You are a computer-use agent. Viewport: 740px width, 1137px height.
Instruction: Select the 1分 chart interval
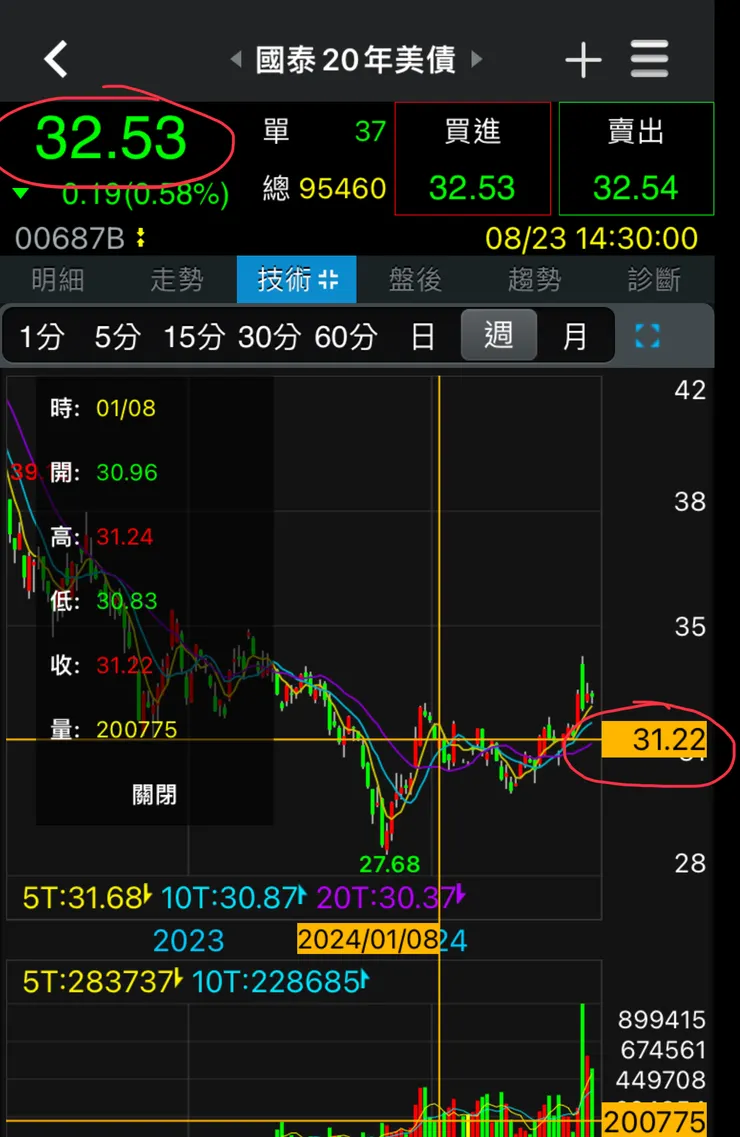point(41,336)
